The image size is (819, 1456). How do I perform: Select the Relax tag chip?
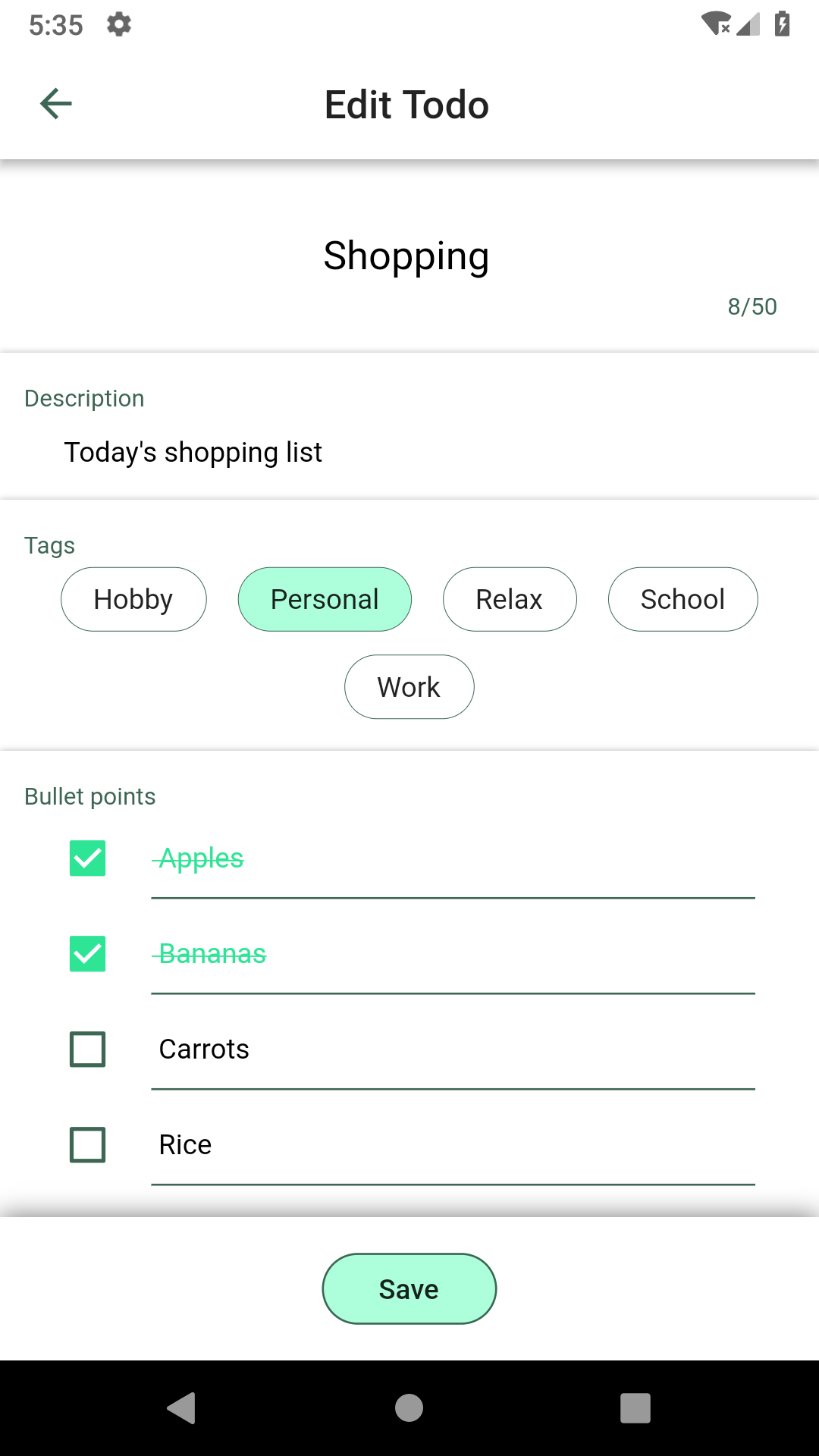pyautogui.click(x=510, y=599)
